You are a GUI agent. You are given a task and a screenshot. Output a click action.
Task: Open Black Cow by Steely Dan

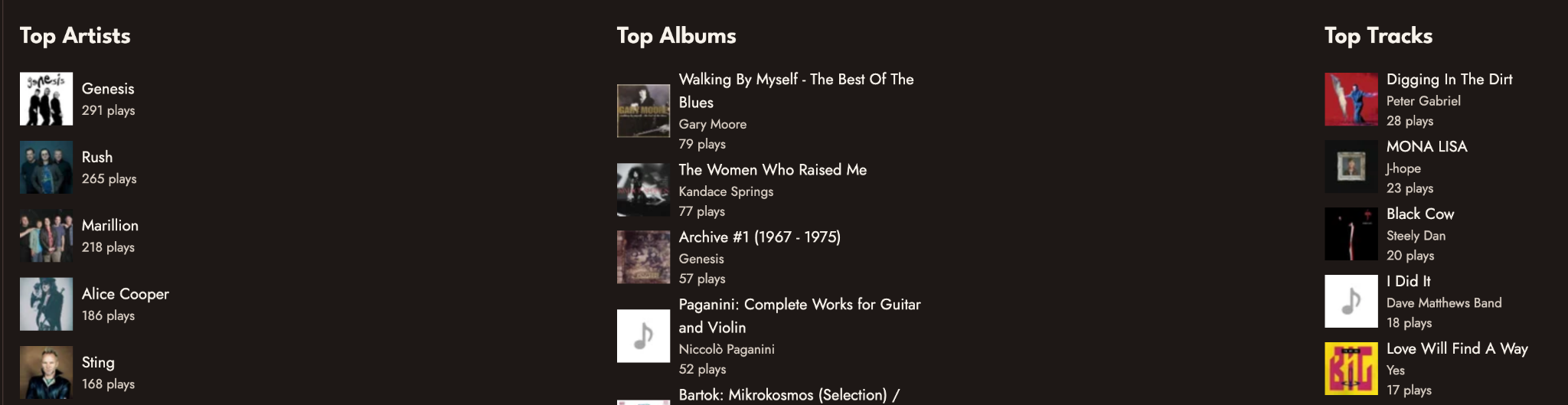pyautogui.click(x=1419, y=214)
